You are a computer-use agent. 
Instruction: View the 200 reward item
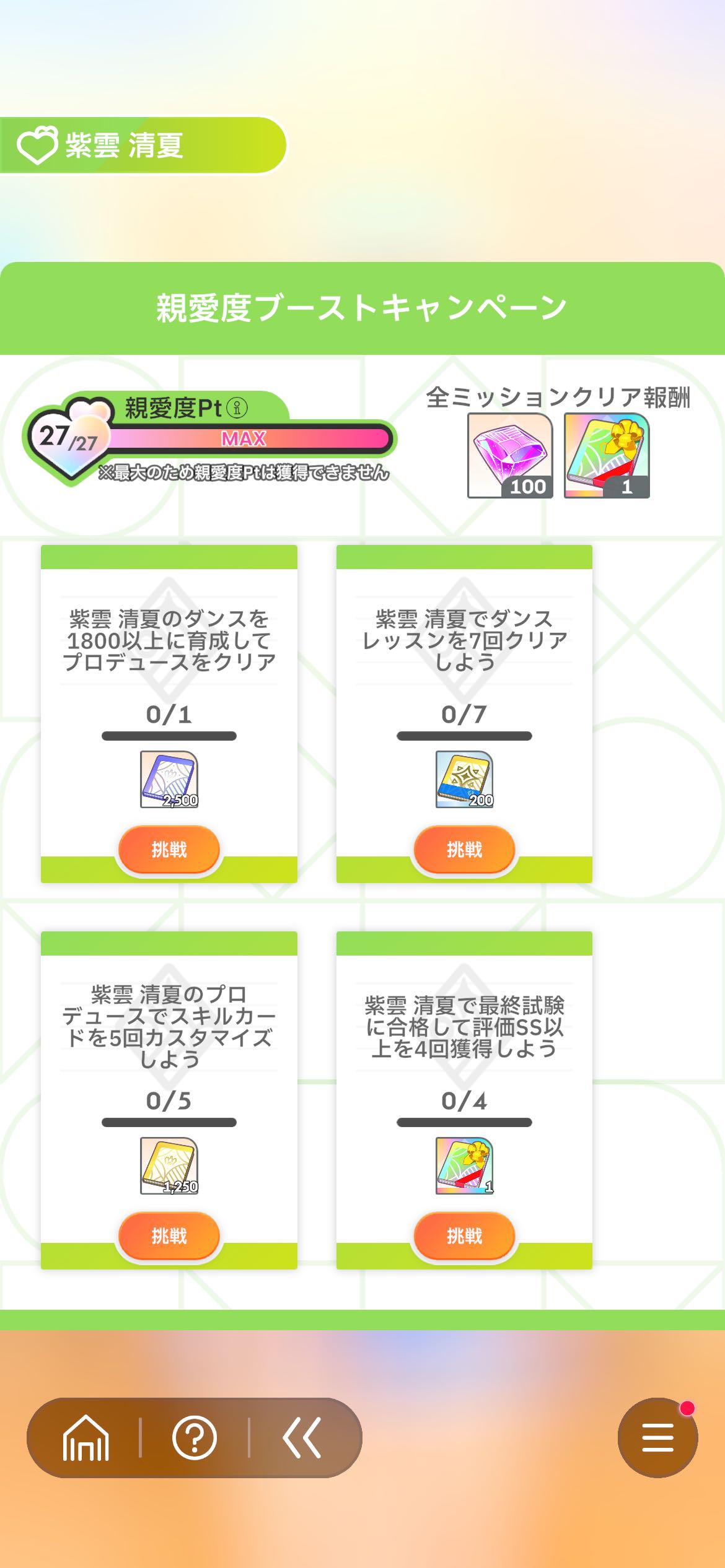[x=464, y=779]
